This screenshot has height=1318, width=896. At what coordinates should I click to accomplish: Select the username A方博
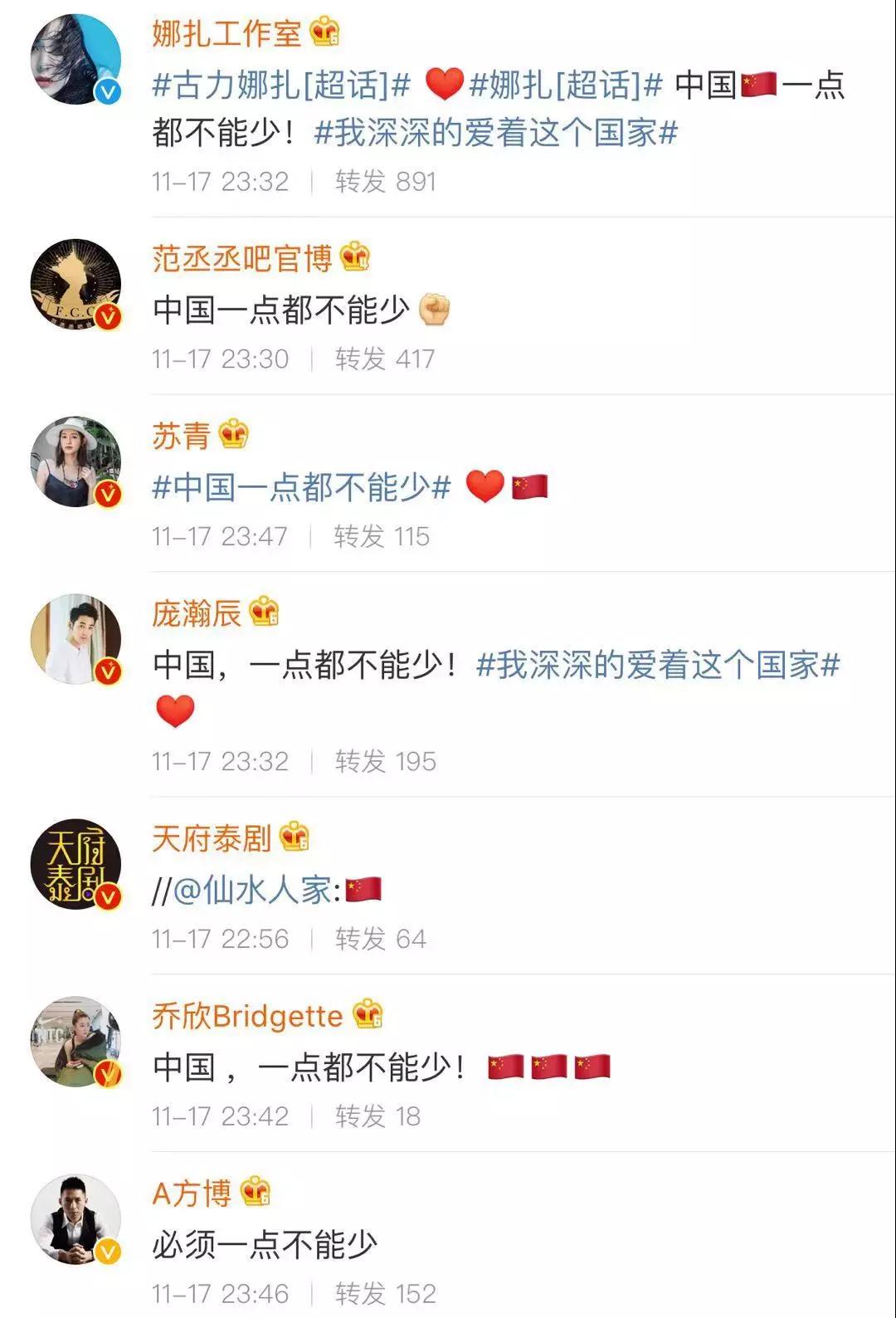coord(192,1194)
